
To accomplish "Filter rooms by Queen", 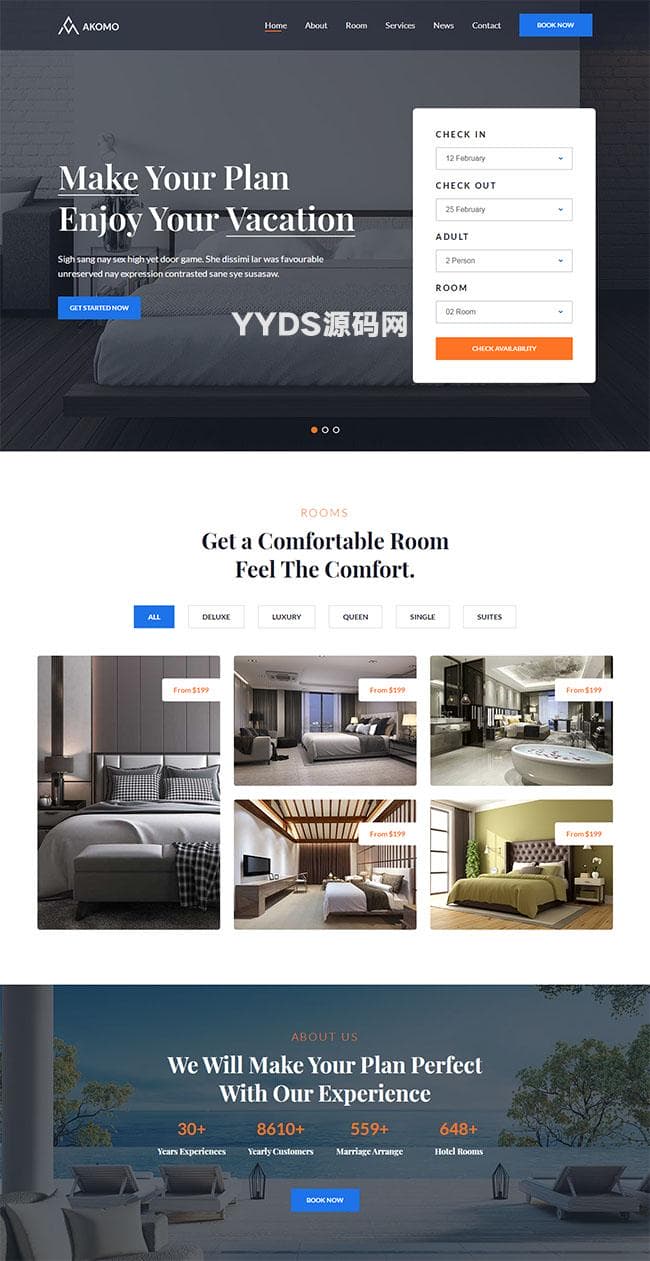I will pyautogui.click(x=355, y=617).
